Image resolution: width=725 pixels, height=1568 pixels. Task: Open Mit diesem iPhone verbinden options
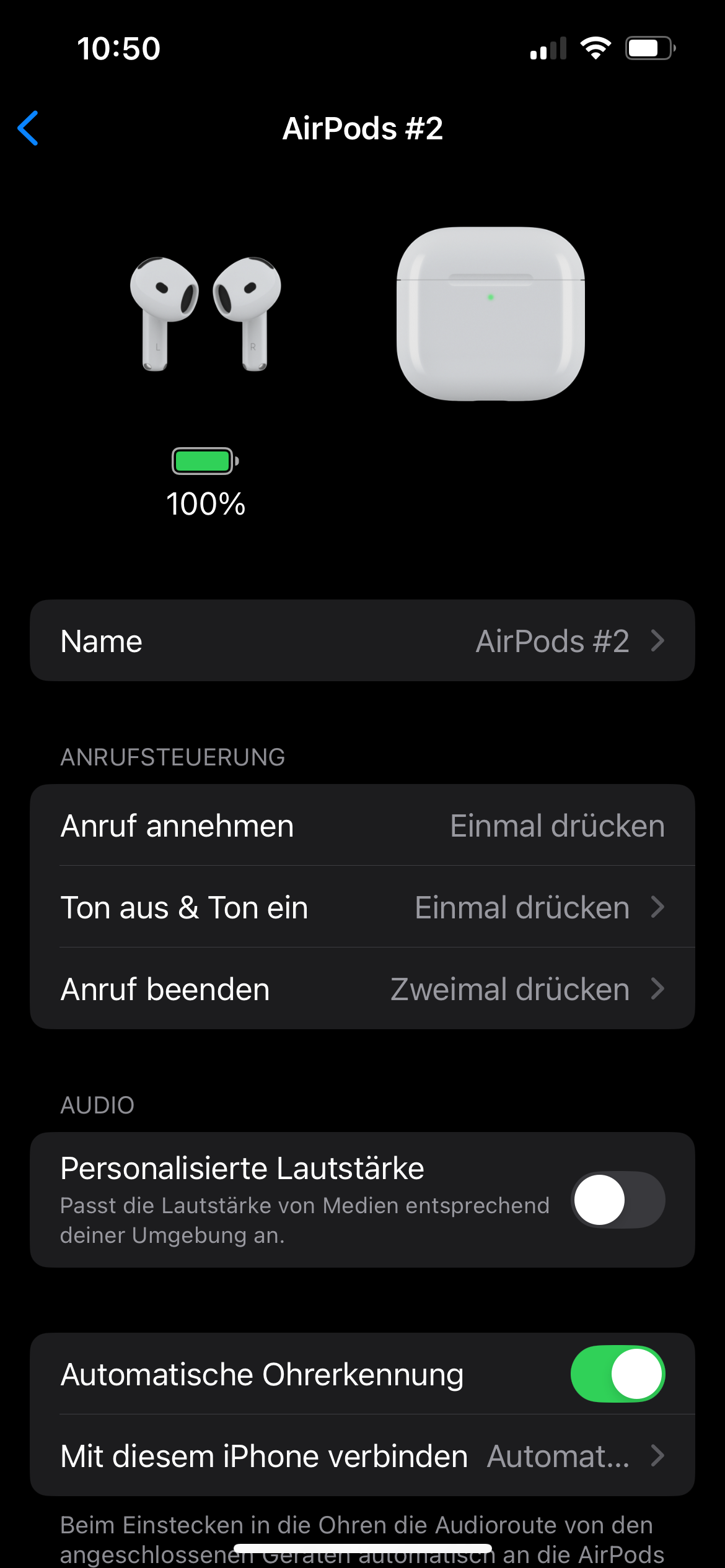click(x=362, y=1456)
